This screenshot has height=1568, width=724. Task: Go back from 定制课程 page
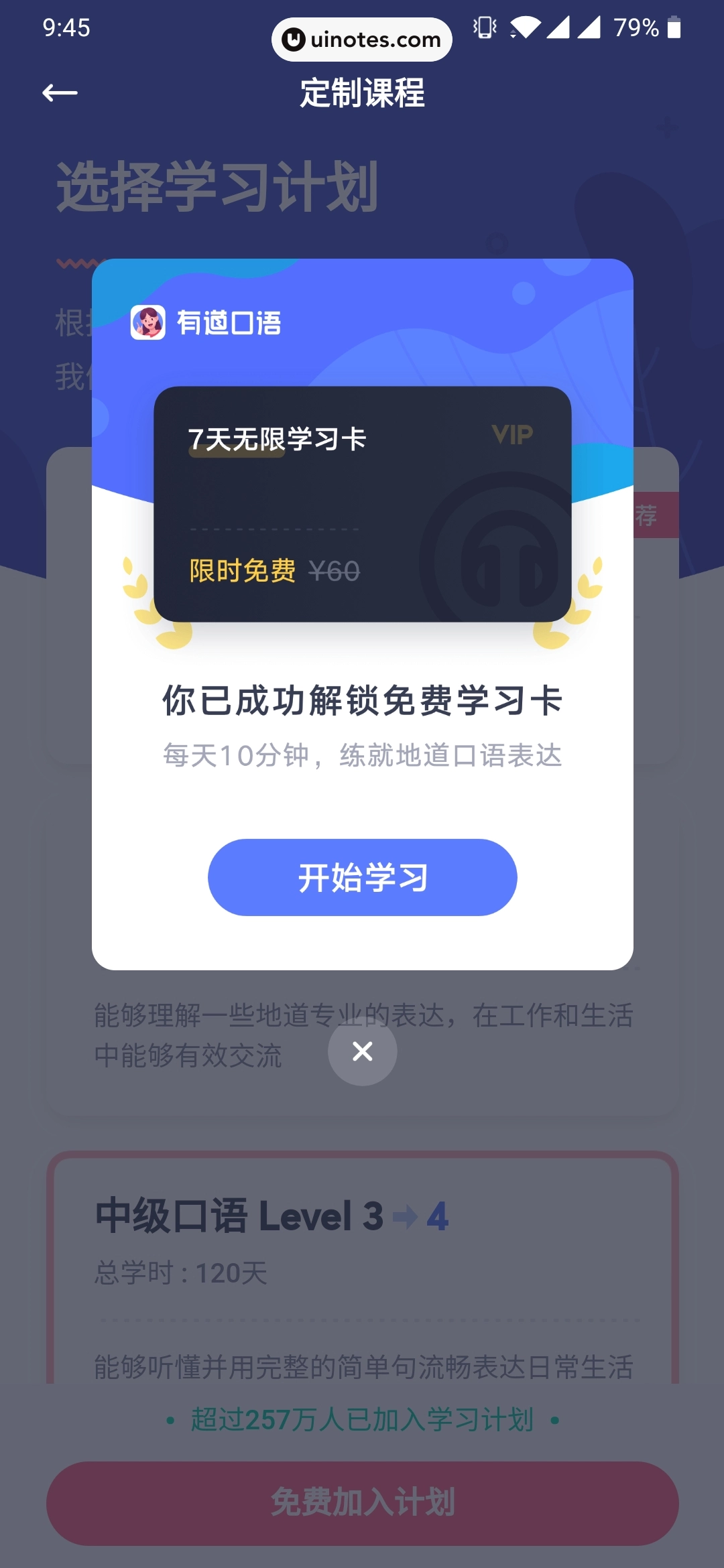click(60, 92)
